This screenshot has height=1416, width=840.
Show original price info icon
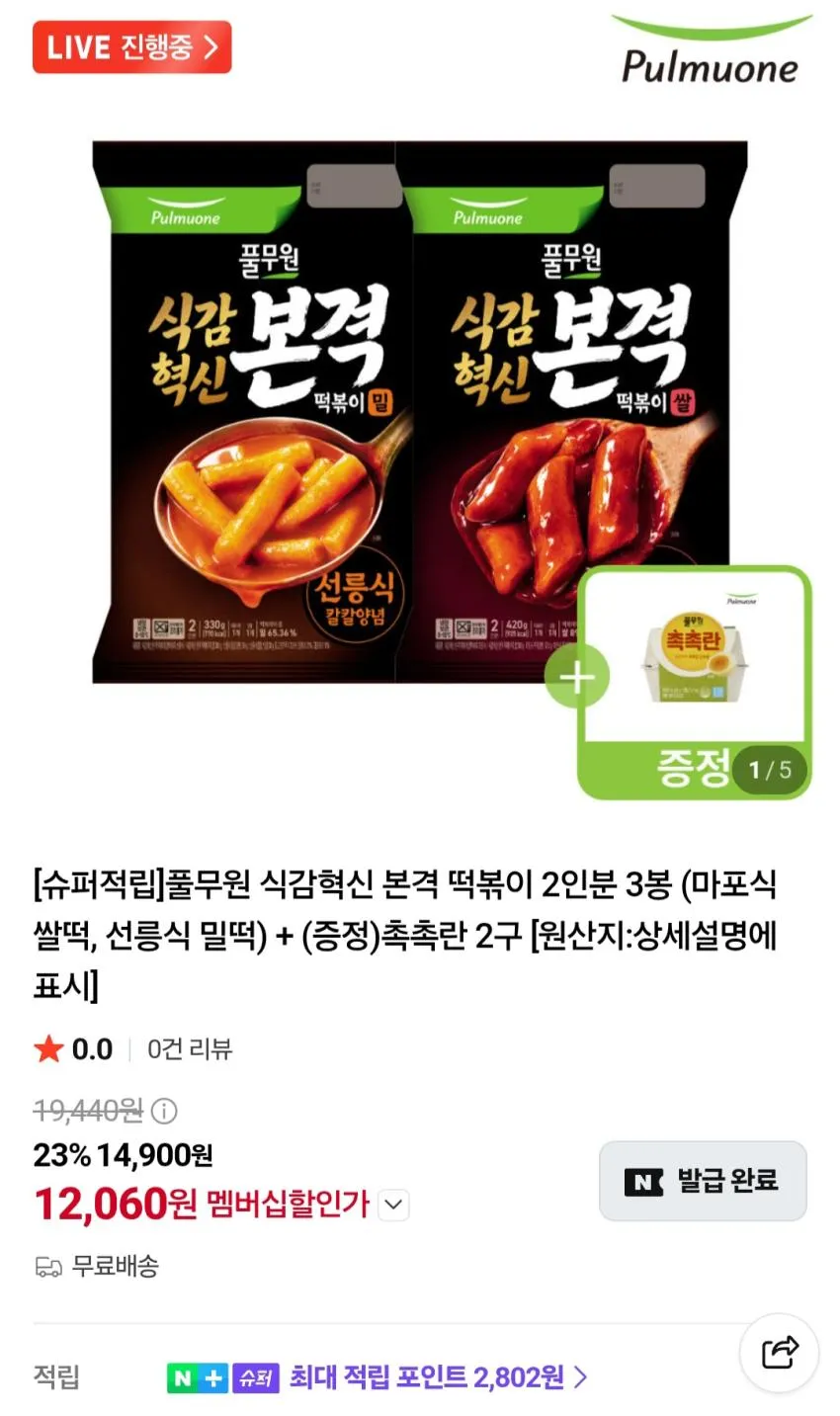coord(164,1111)
